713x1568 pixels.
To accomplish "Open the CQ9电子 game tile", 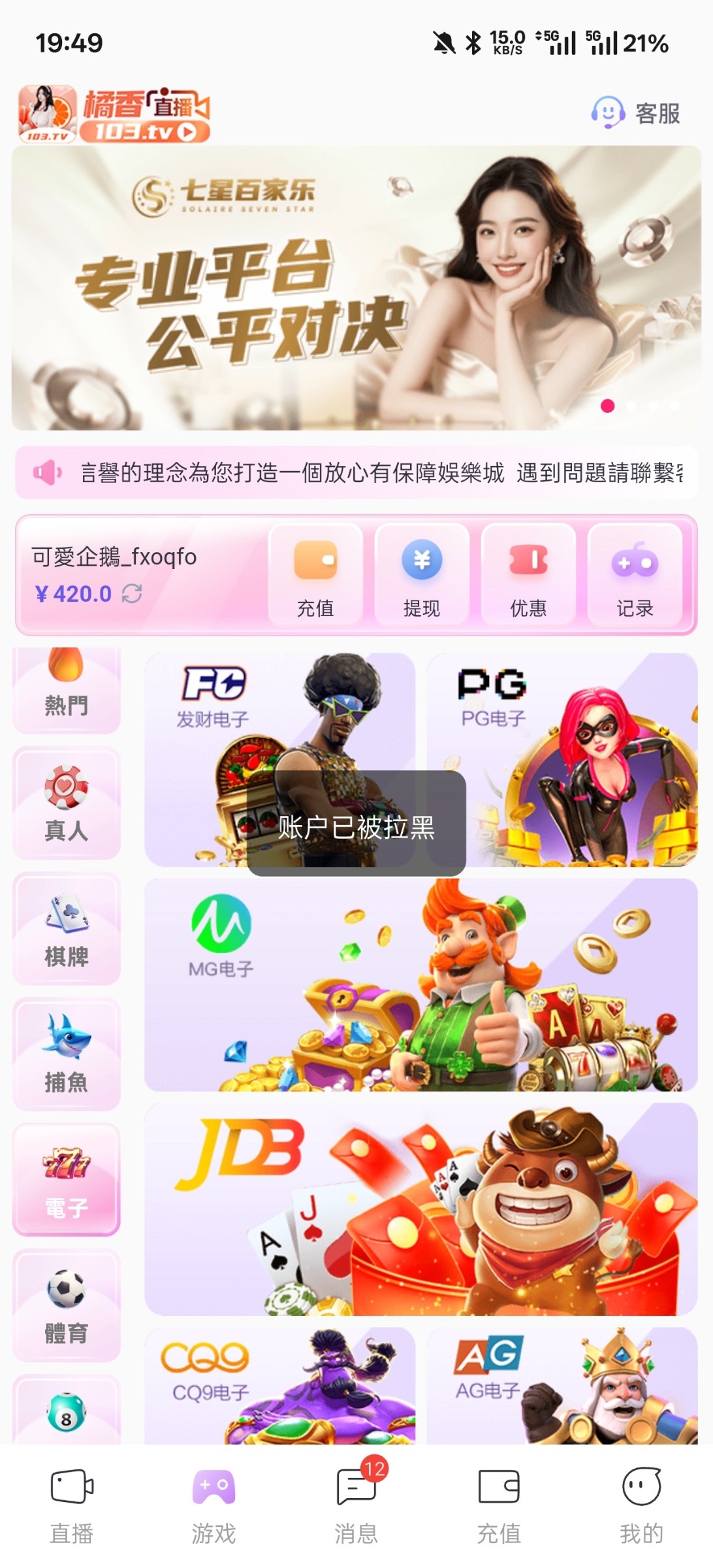I will pyautogui.click(x=279, y=1385).
